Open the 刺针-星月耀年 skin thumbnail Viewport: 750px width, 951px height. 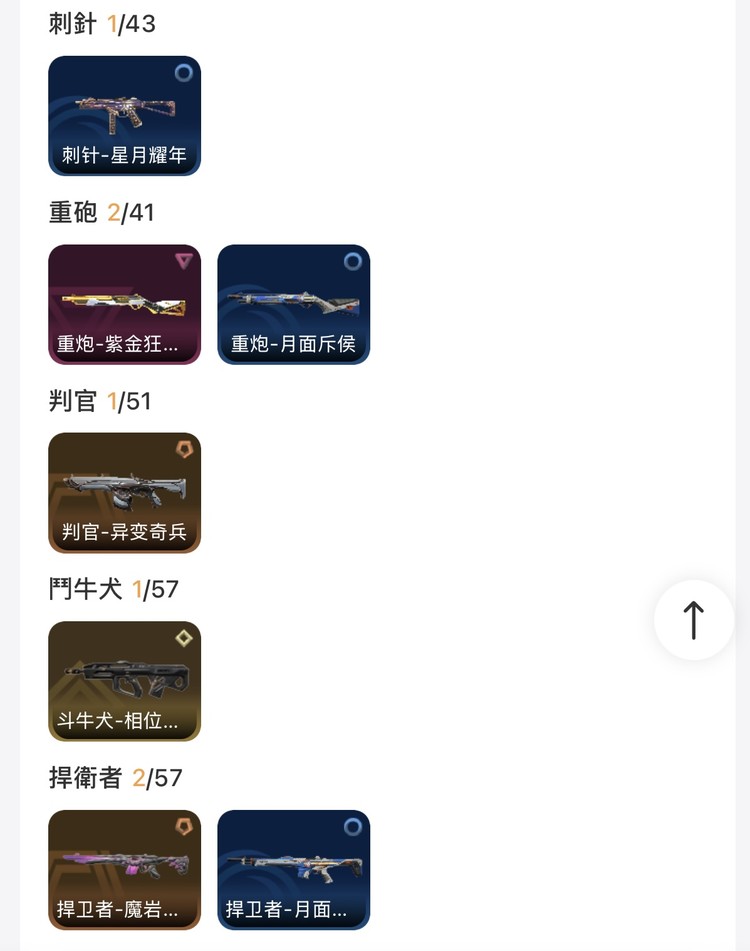pos(124,116)
